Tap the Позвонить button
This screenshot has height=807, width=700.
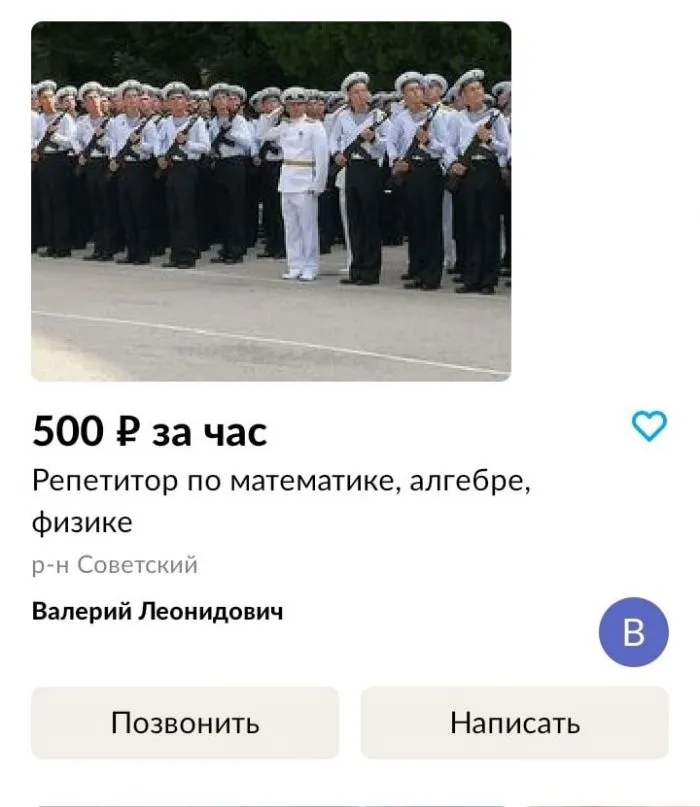click(185, 722)
